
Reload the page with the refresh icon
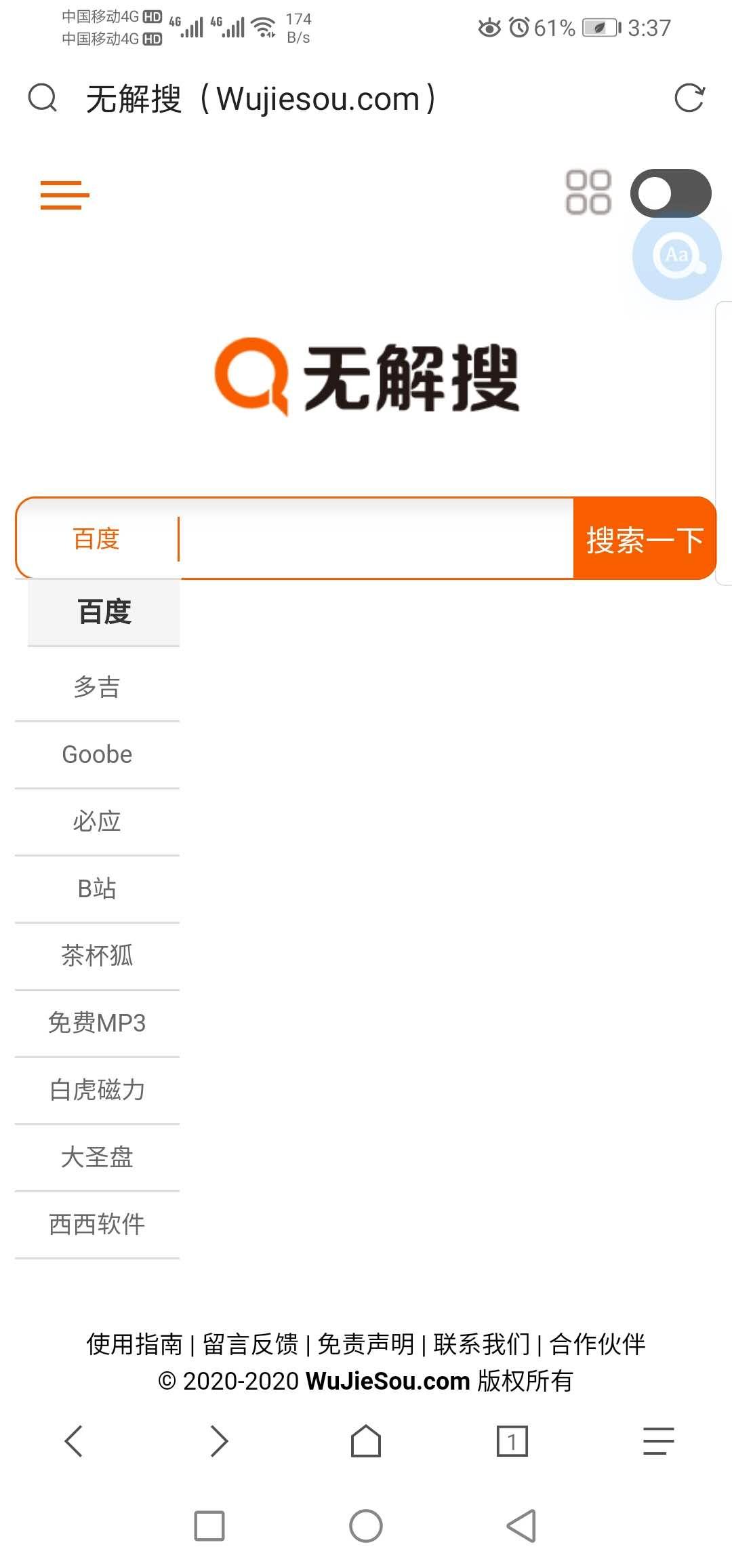point(689,98)
